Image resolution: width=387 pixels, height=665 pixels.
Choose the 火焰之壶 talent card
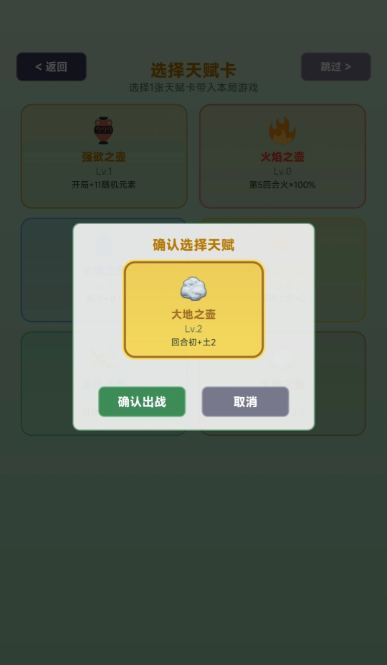[x=283, y=156]
